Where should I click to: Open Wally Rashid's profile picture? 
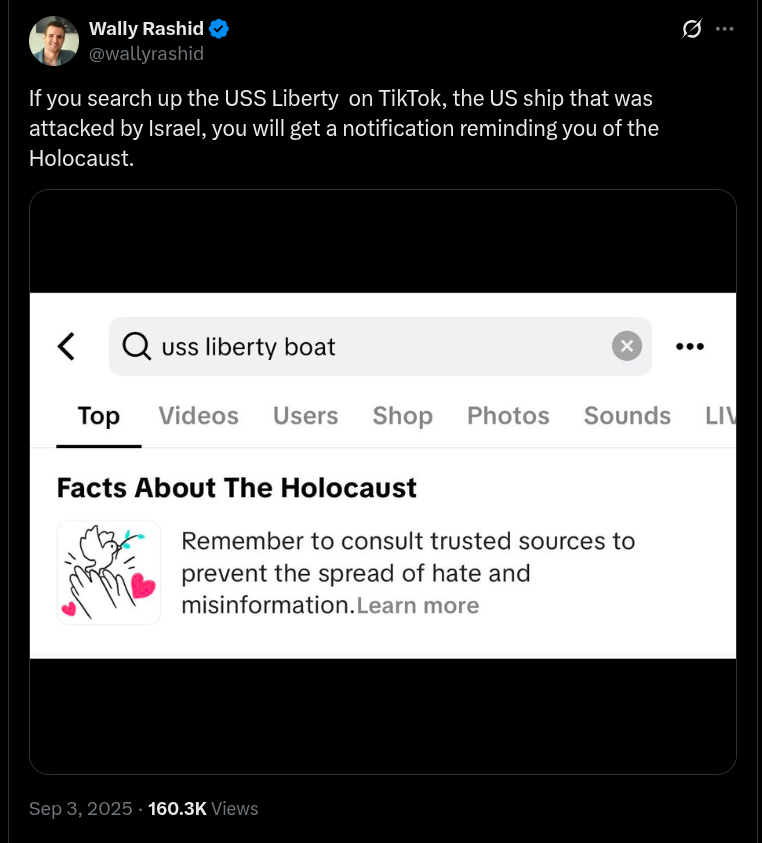pyautogui.click(x=53, y=41)
